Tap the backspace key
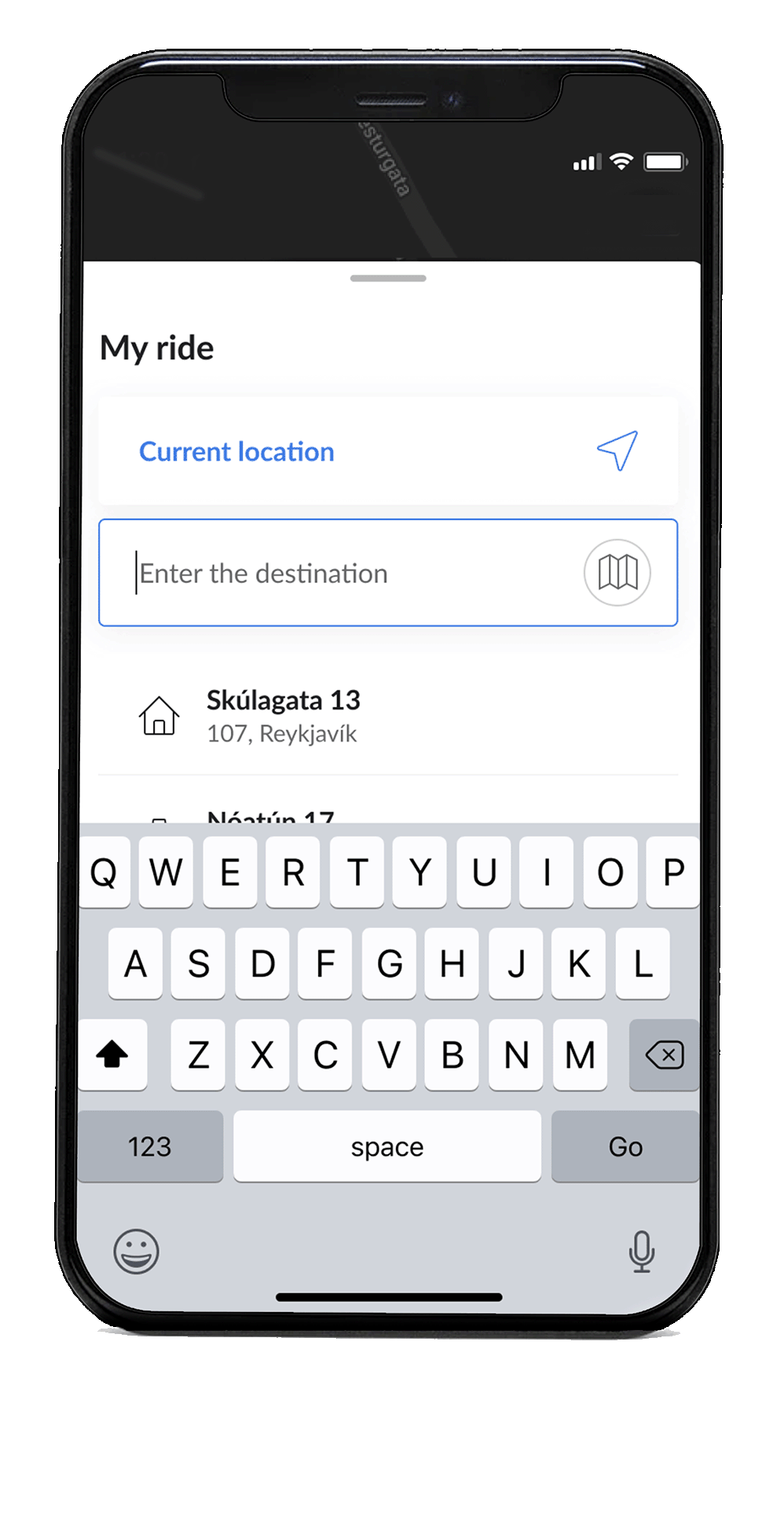Viewport: 784px width, 1514px height. 664,1055
